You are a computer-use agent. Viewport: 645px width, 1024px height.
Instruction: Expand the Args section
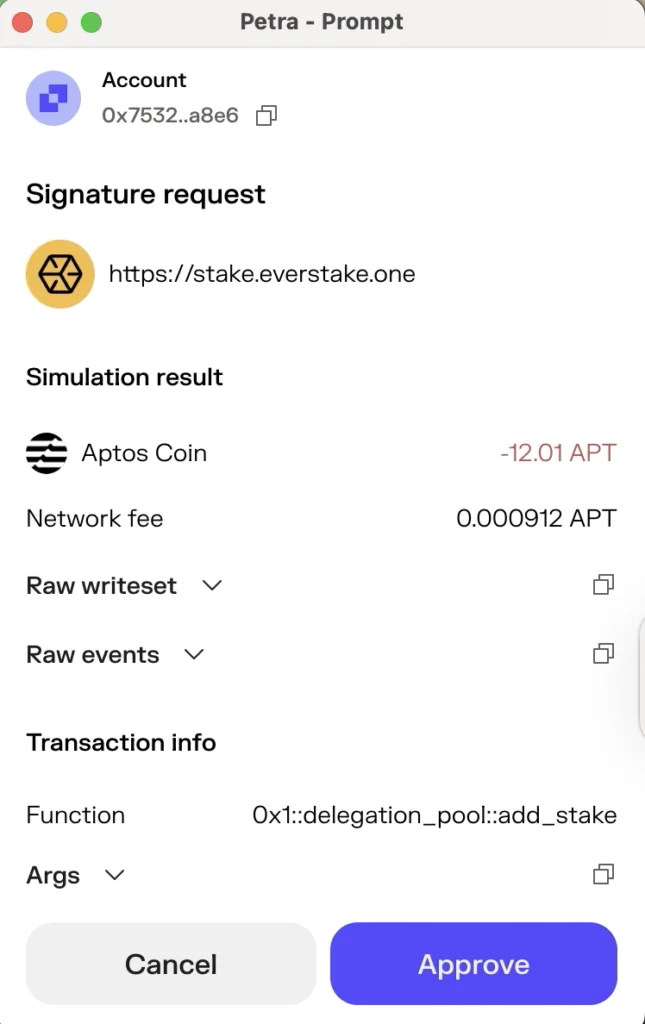115,875
